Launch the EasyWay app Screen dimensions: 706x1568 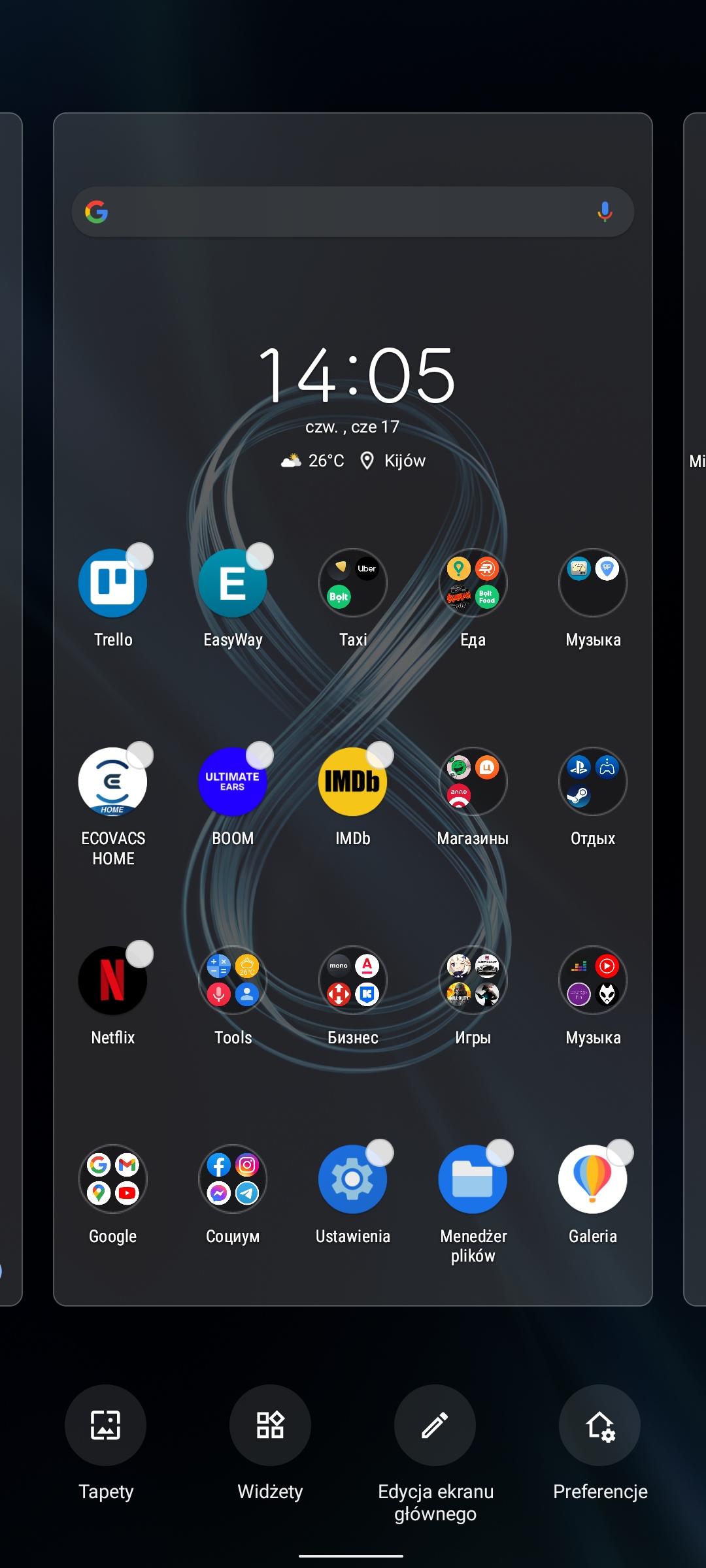[233, 583]
